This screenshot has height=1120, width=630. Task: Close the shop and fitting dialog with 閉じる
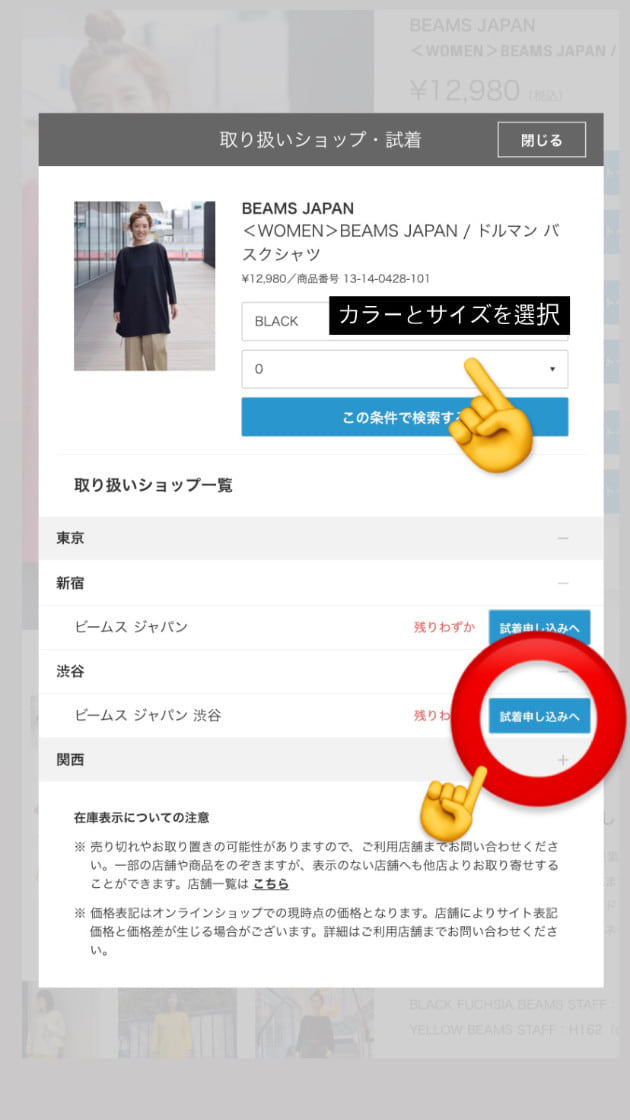click(541, 140)
